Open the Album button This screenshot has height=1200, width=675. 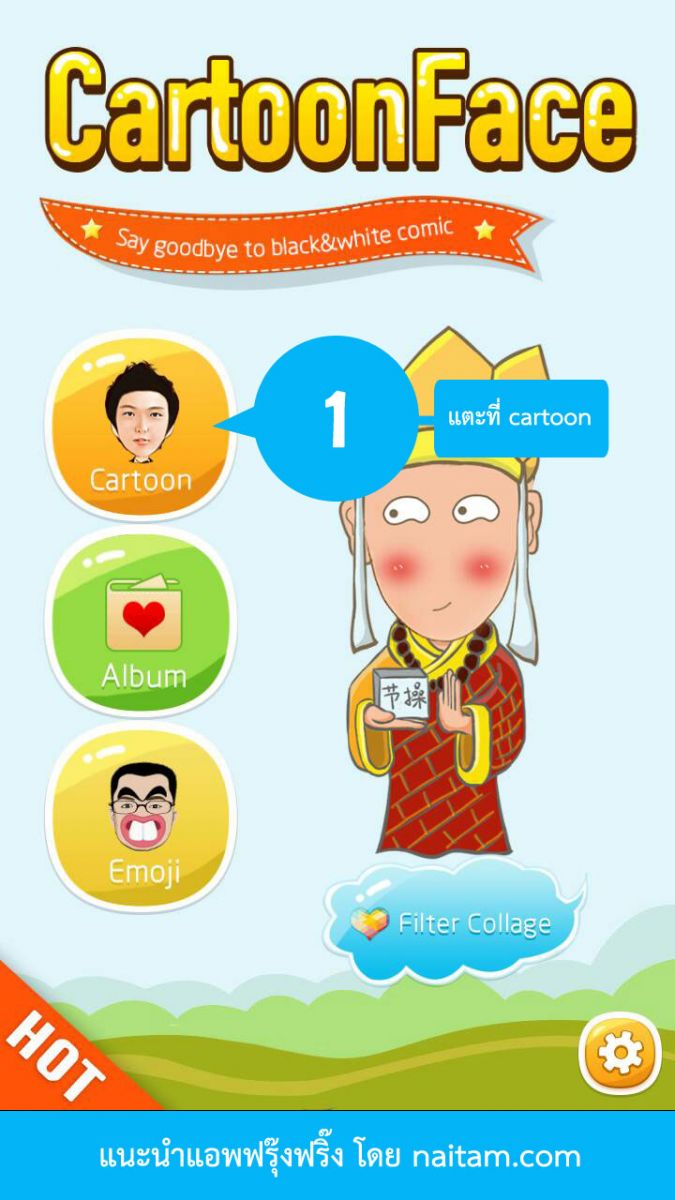click(142, 623)
